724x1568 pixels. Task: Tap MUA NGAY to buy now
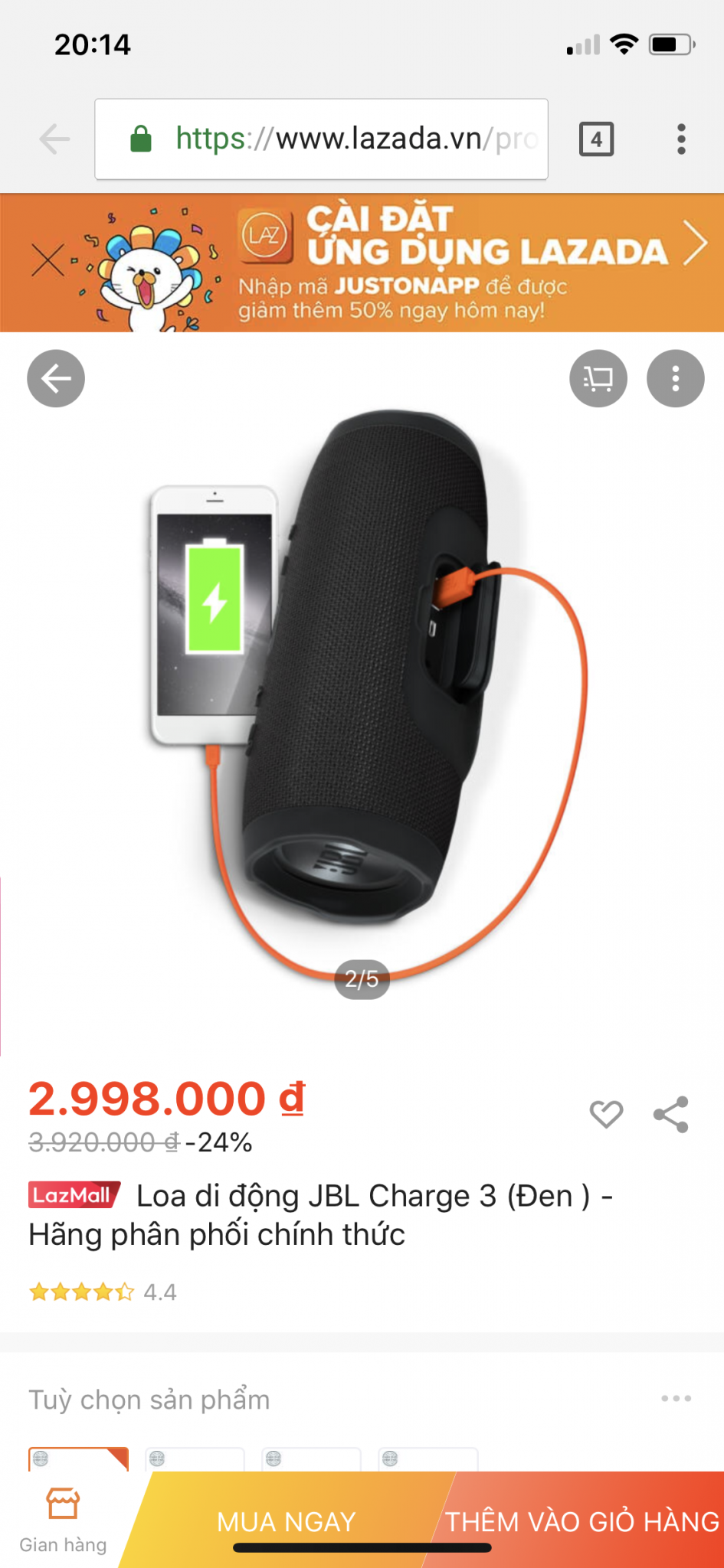287,1521
